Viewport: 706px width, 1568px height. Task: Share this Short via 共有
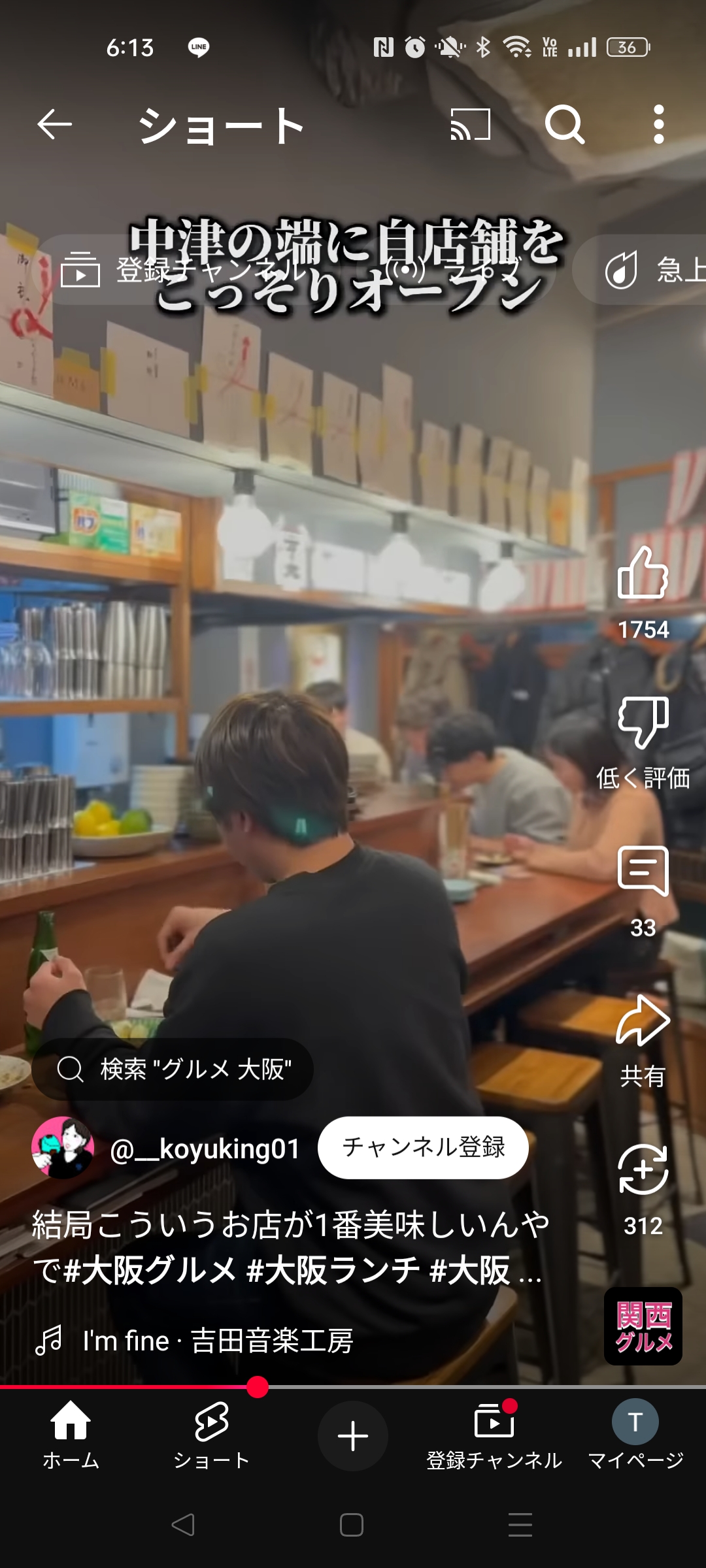643,1021
